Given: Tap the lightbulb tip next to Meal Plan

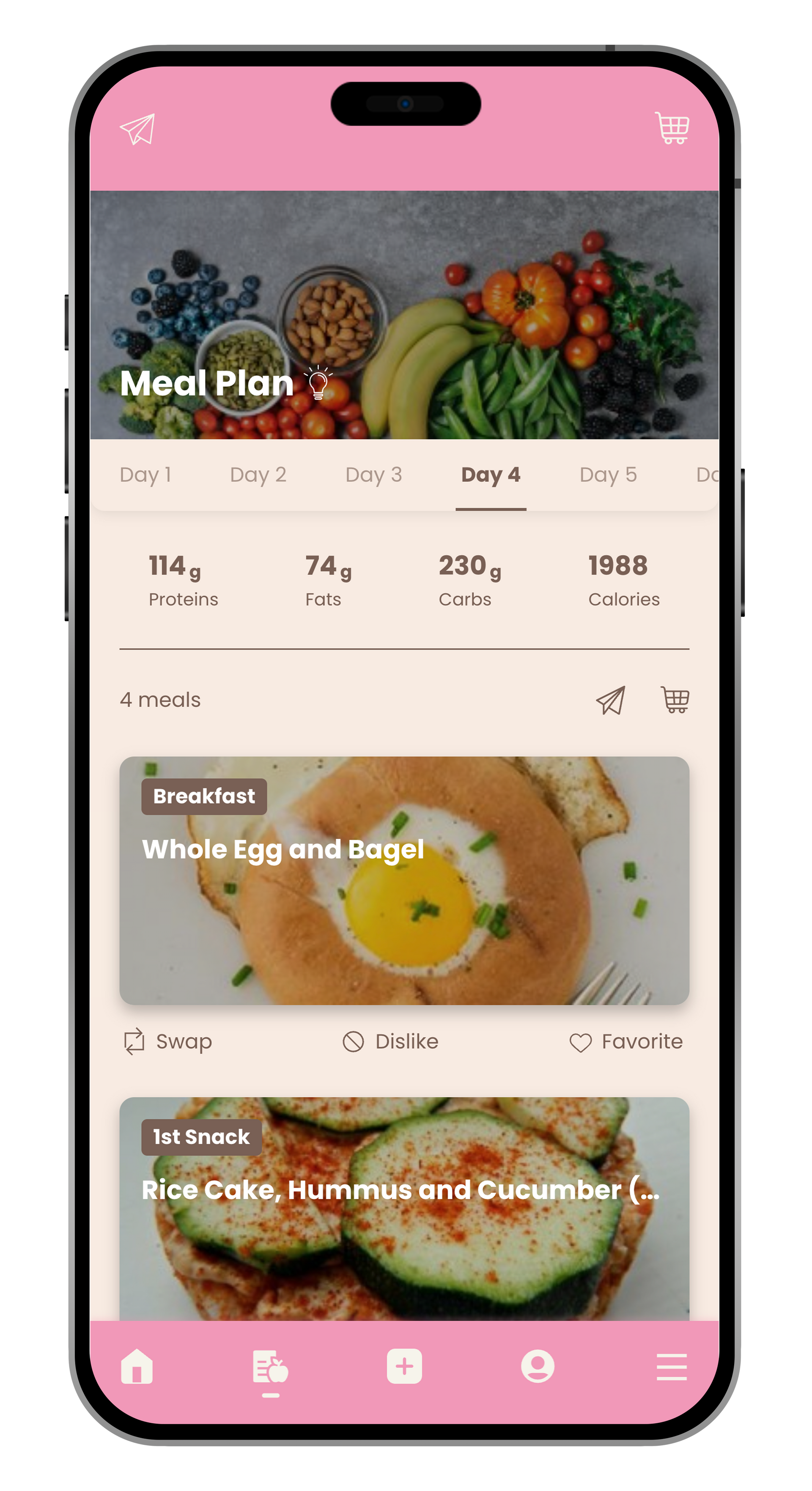Looking at the screenshot, I should pos(318,383).
